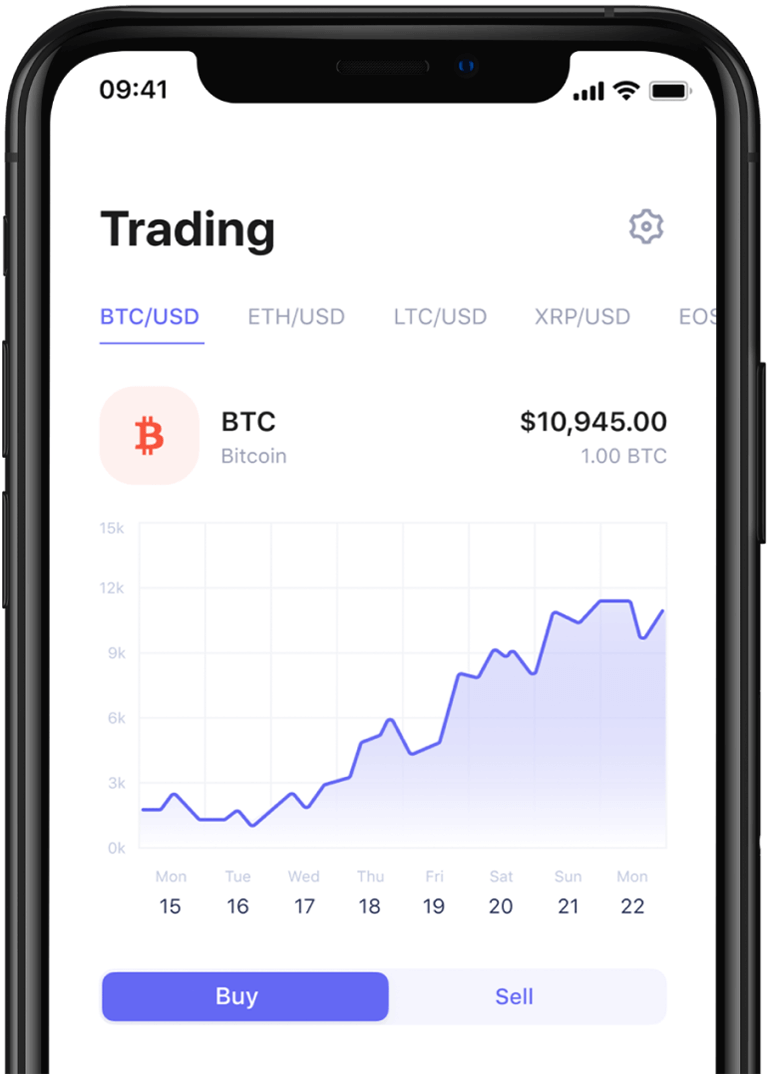The width and height of the screenshot is (768, 1074).
Task: Select Mon 15 on the chart axis
Action: [x=170, y=890]
